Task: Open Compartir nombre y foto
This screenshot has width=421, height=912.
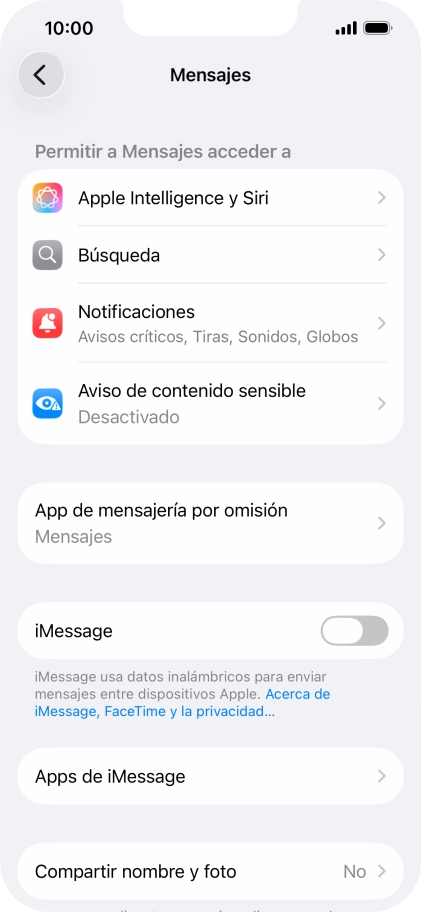Action: pyautogui.click(x=210, y=871)
